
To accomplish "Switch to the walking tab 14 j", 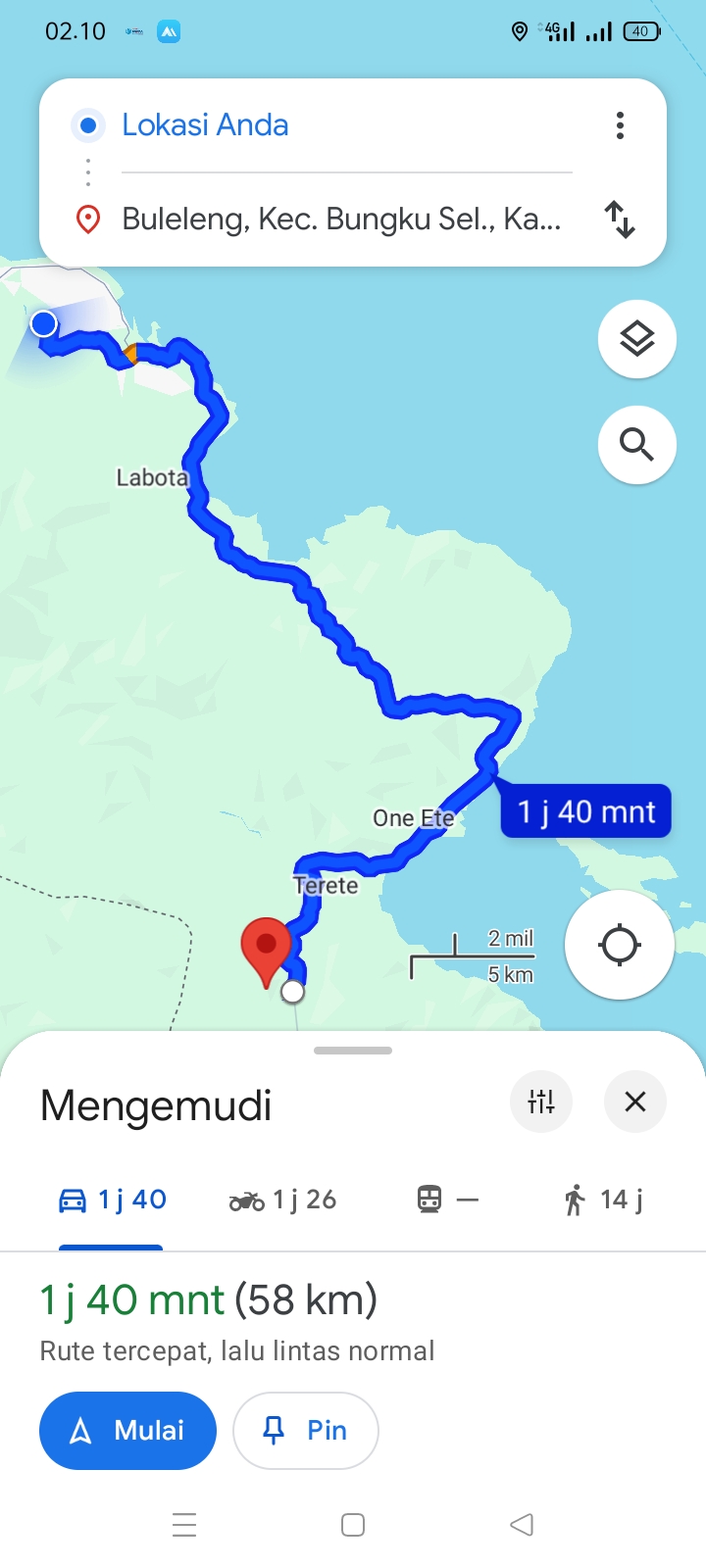I will coord(603,1200).
